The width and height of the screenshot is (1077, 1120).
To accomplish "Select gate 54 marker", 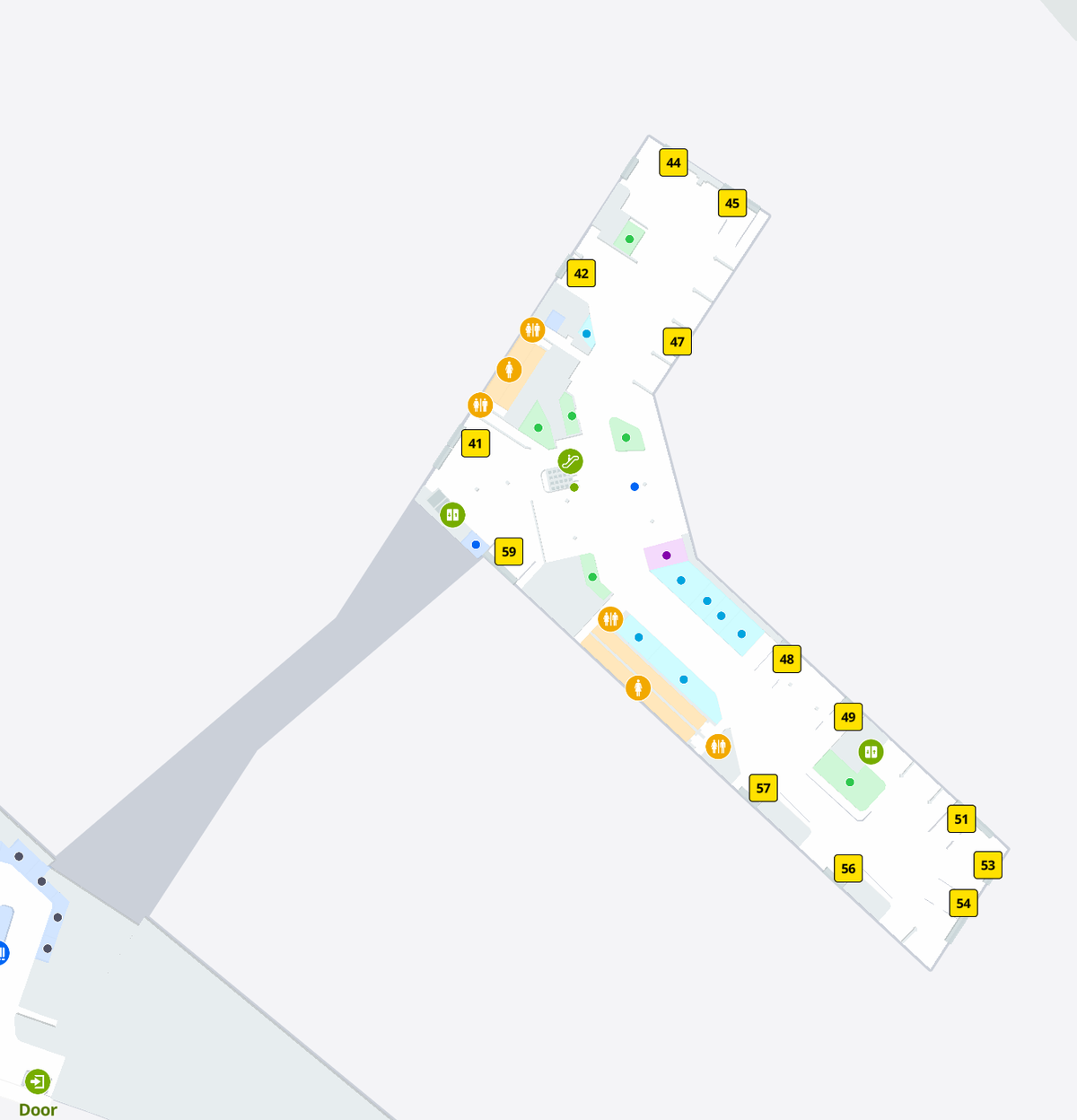I will (963, 904).
